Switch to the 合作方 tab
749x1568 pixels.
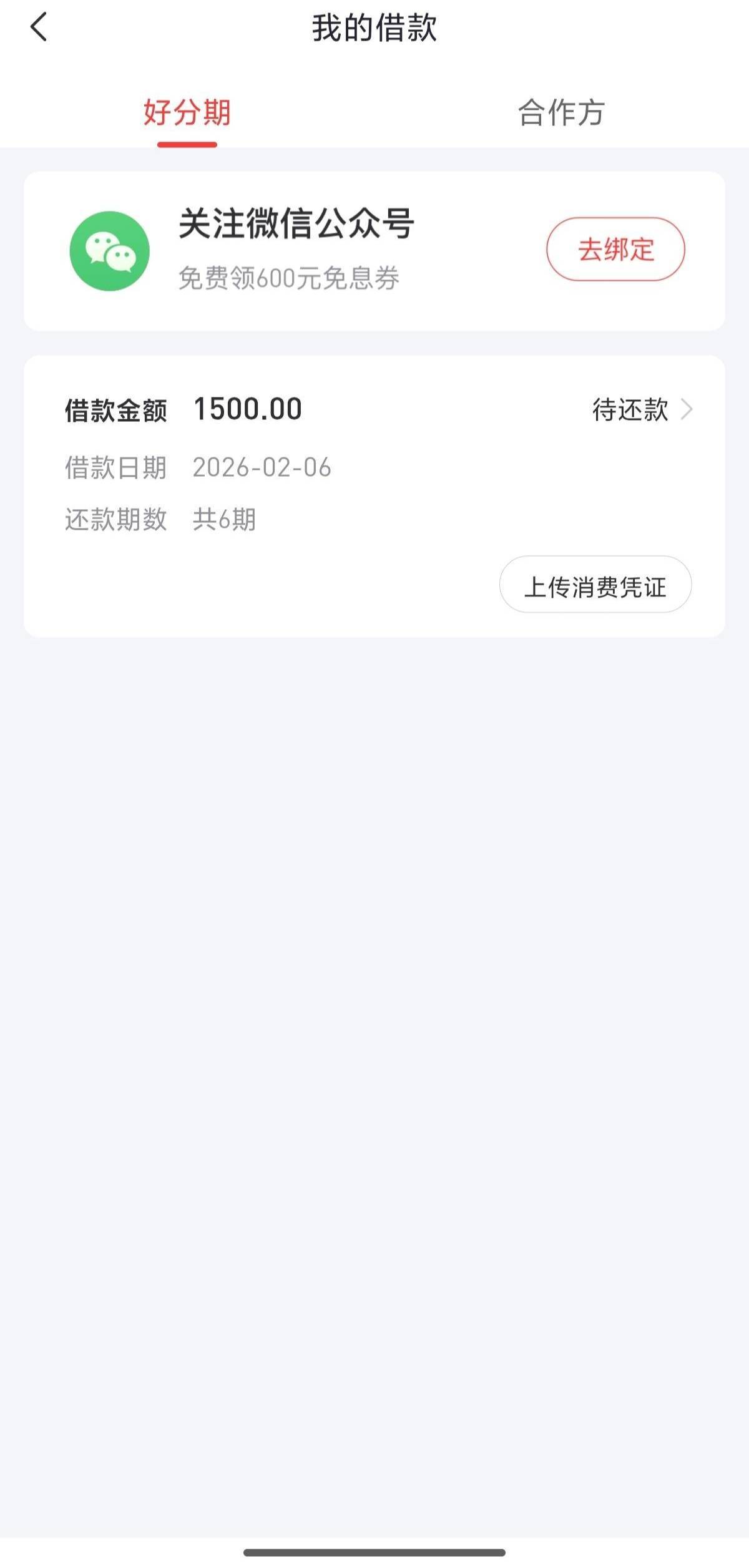pyautogui.click(x=561, y=113)
